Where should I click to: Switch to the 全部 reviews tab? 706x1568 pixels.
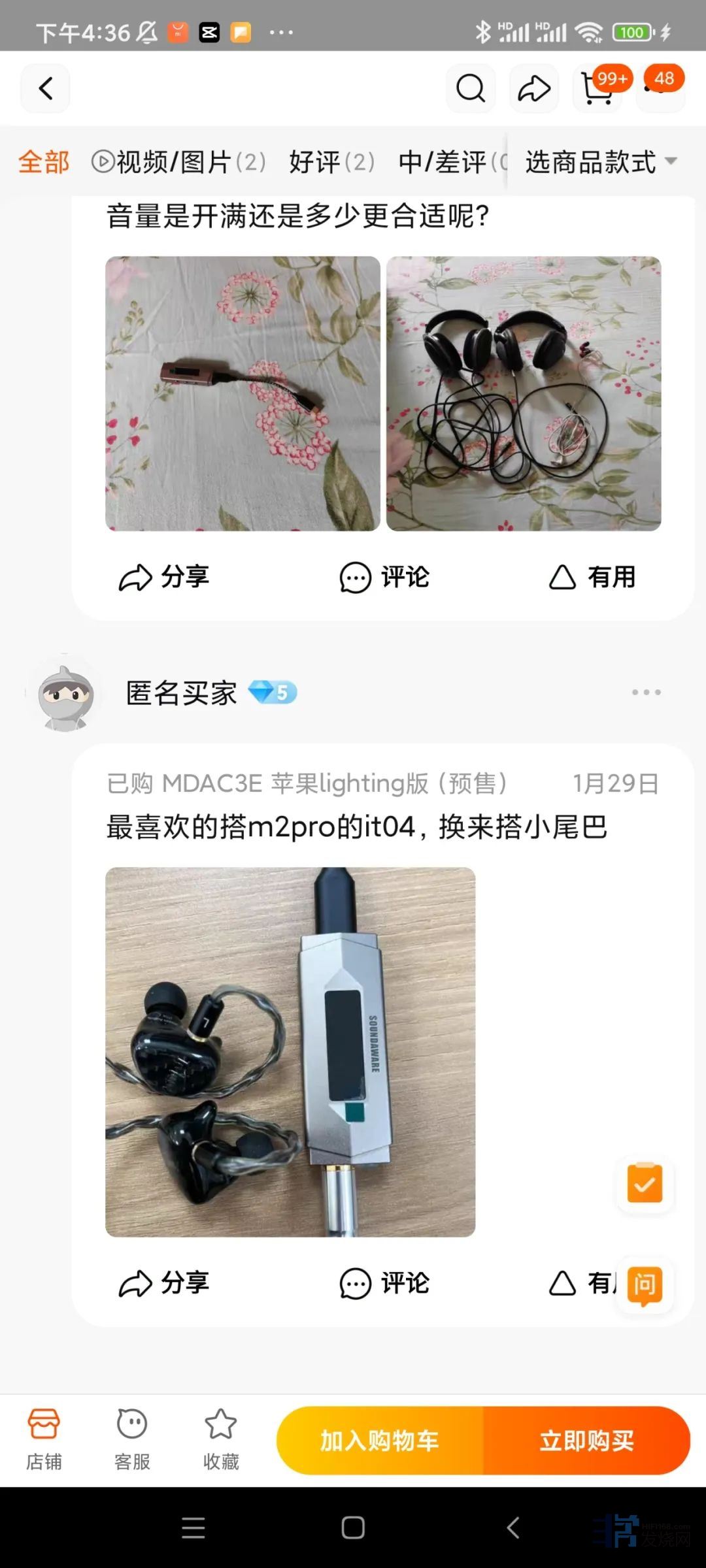coord(43,162)
